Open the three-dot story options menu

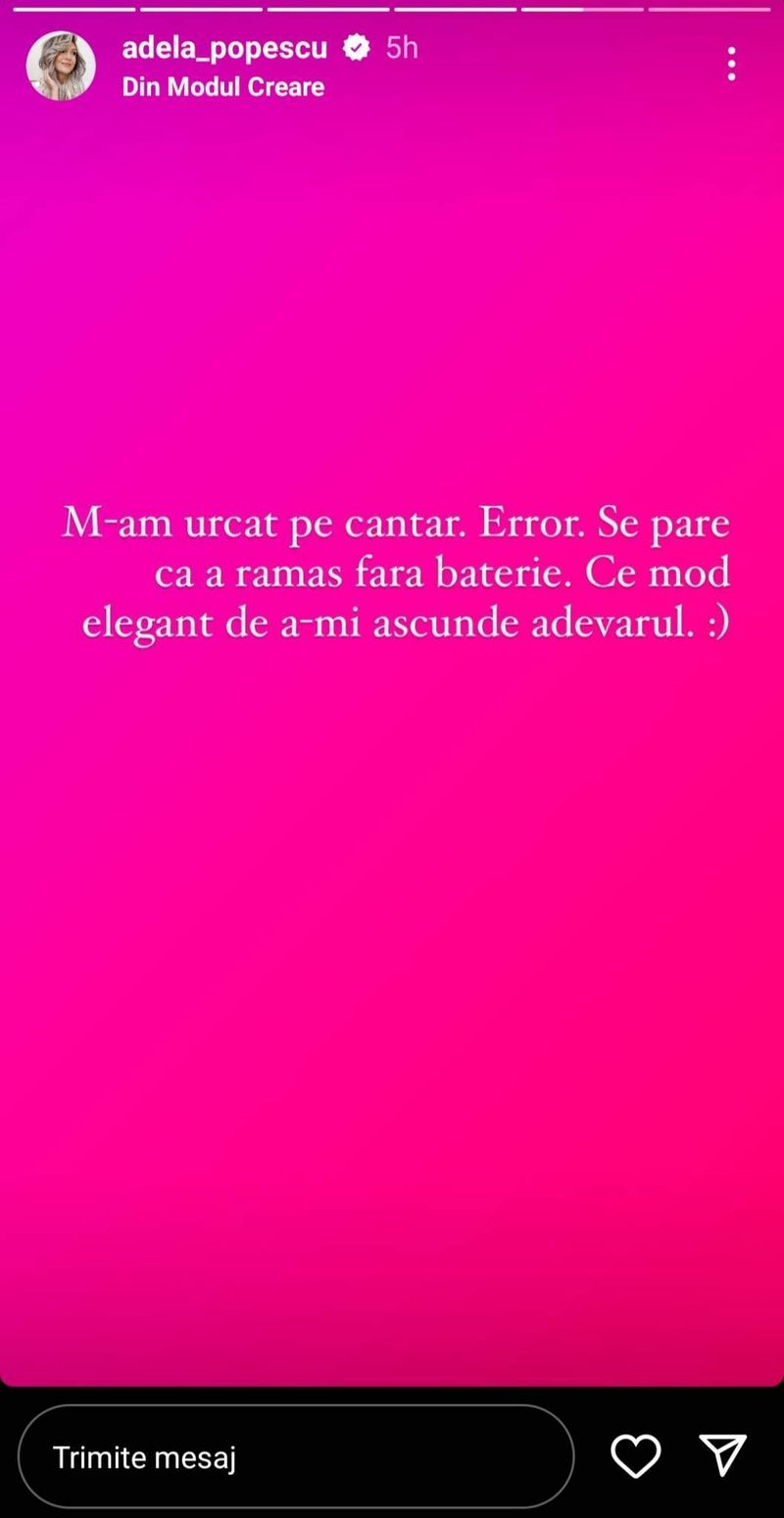click(x=731, y=65)
